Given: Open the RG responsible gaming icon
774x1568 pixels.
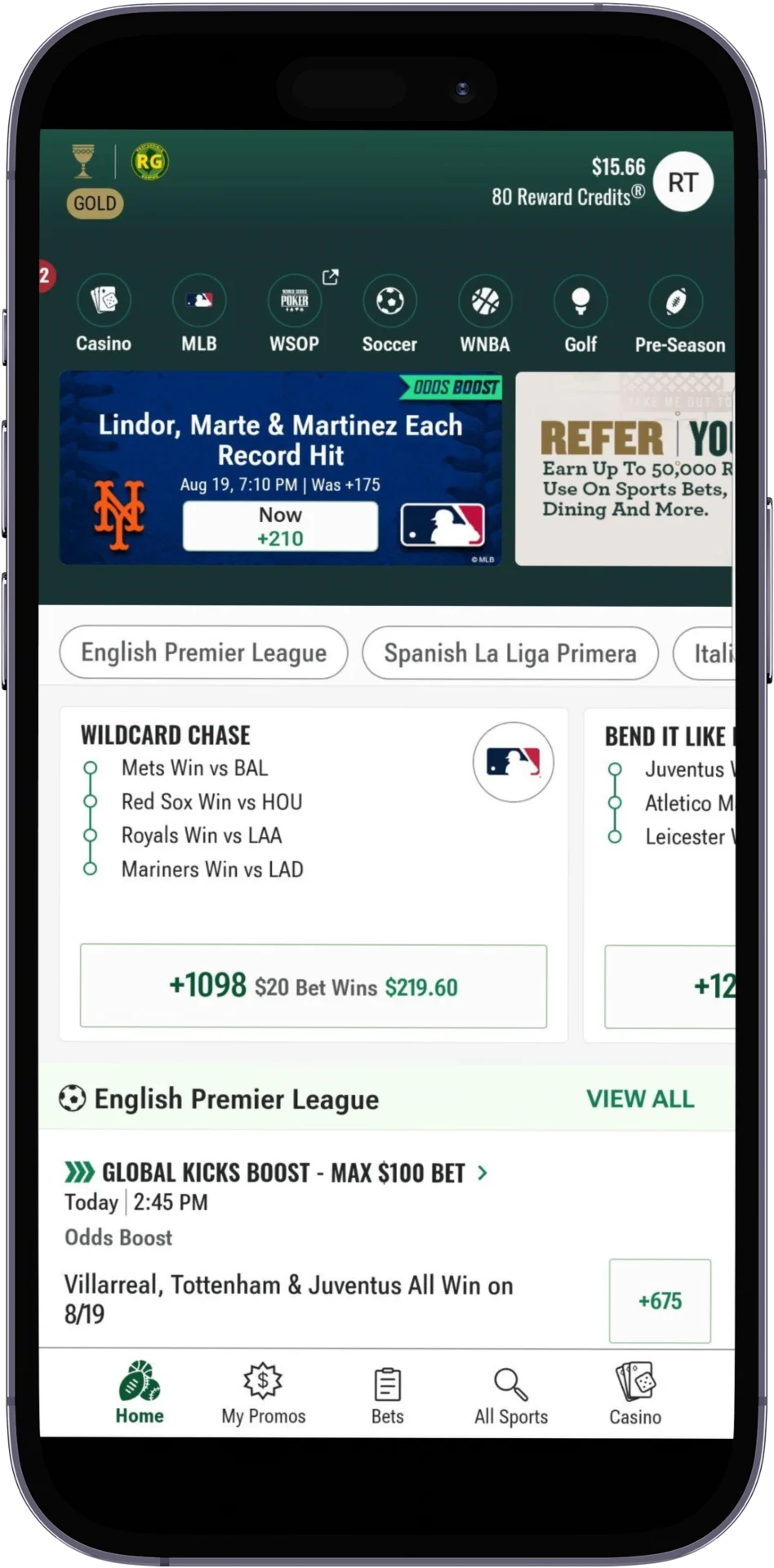Looking at the screenshot, I should click(149, 163).
